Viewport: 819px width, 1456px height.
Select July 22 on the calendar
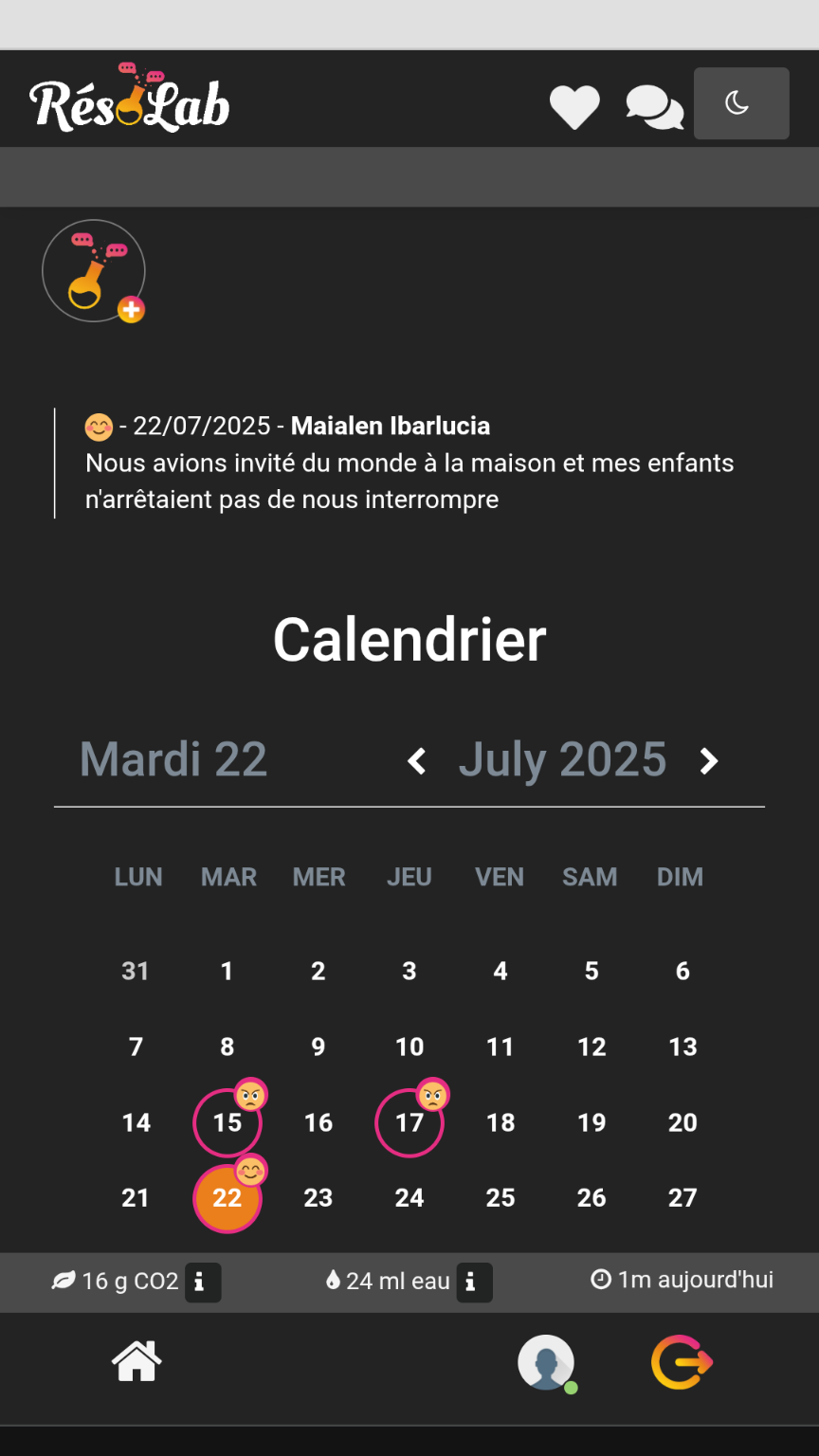[227, 1198]
